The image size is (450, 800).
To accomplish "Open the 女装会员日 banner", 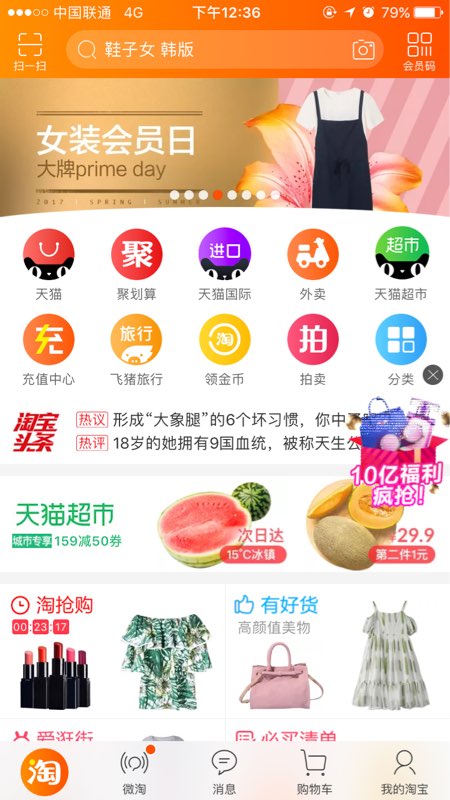I will (225, 147).
